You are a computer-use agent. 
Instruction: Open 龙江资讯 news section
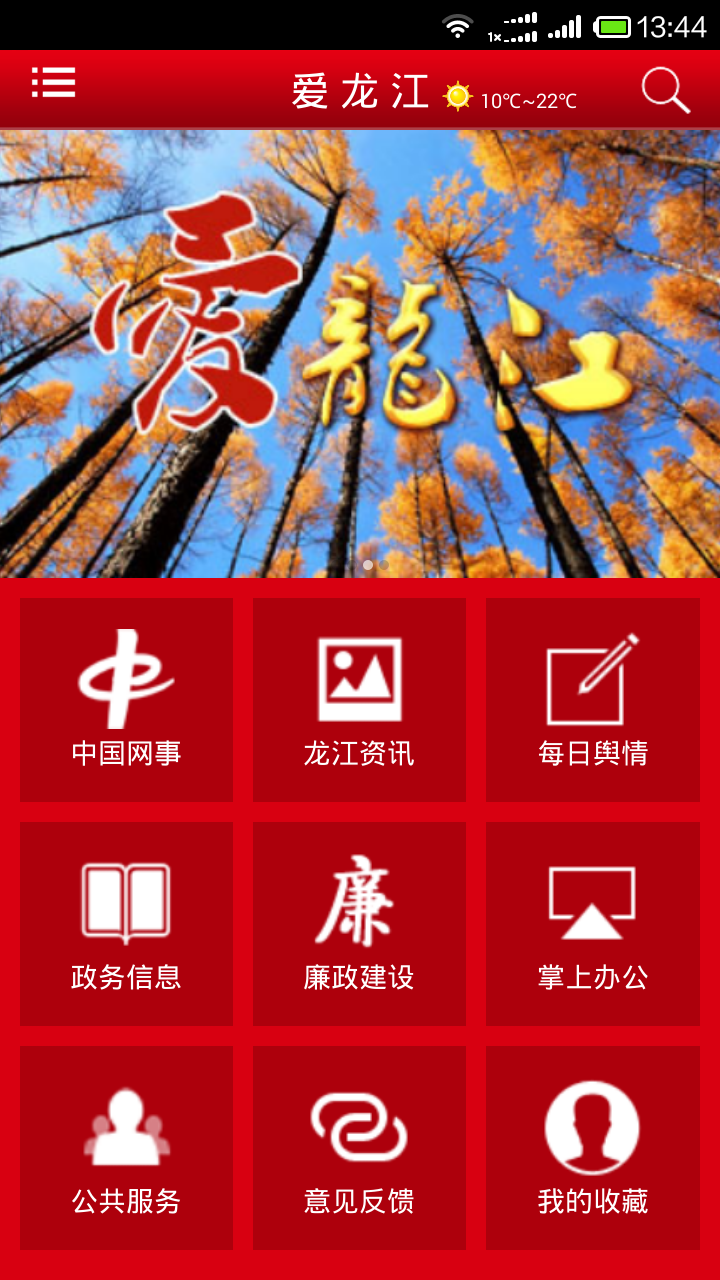tap(359, 700)
